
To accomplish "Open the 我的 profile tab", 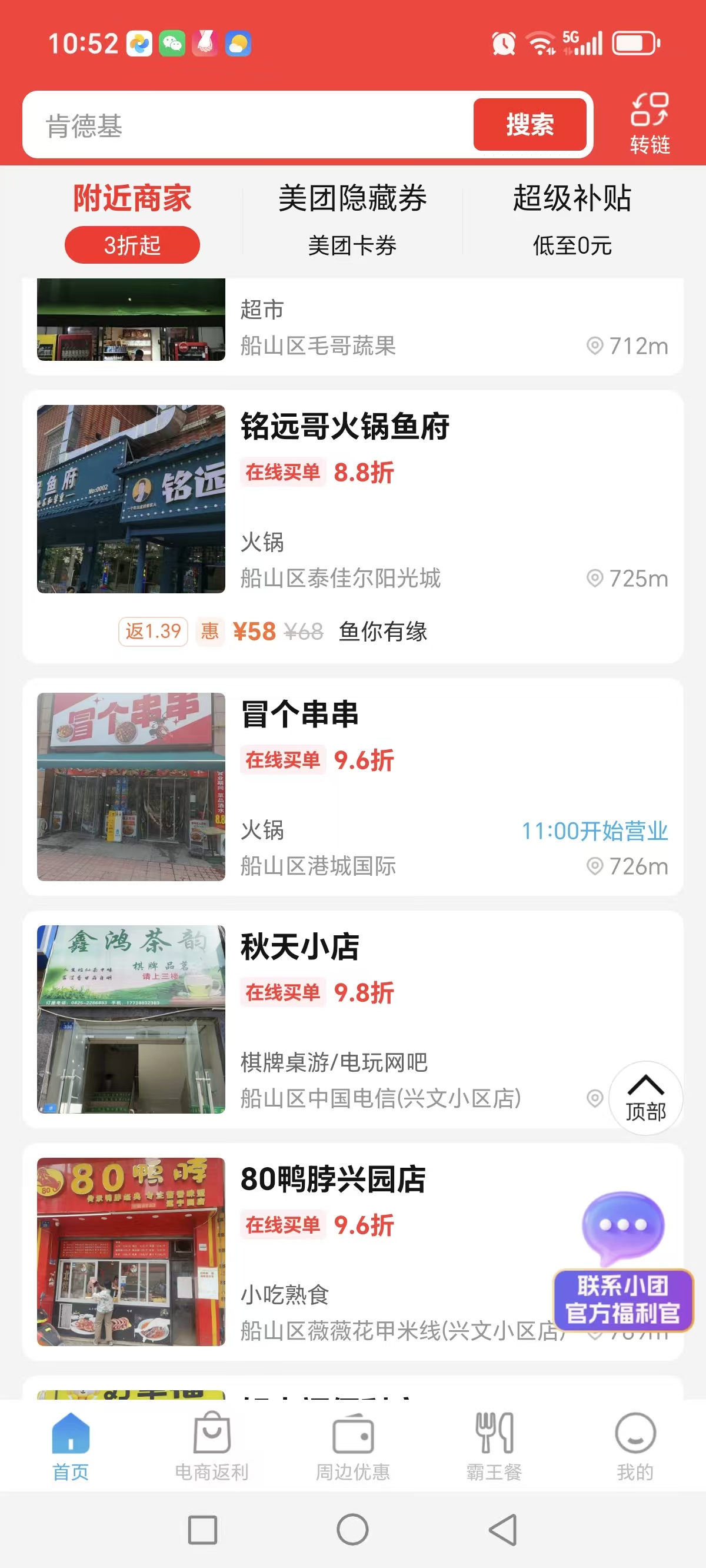I will pos(635,1446).
